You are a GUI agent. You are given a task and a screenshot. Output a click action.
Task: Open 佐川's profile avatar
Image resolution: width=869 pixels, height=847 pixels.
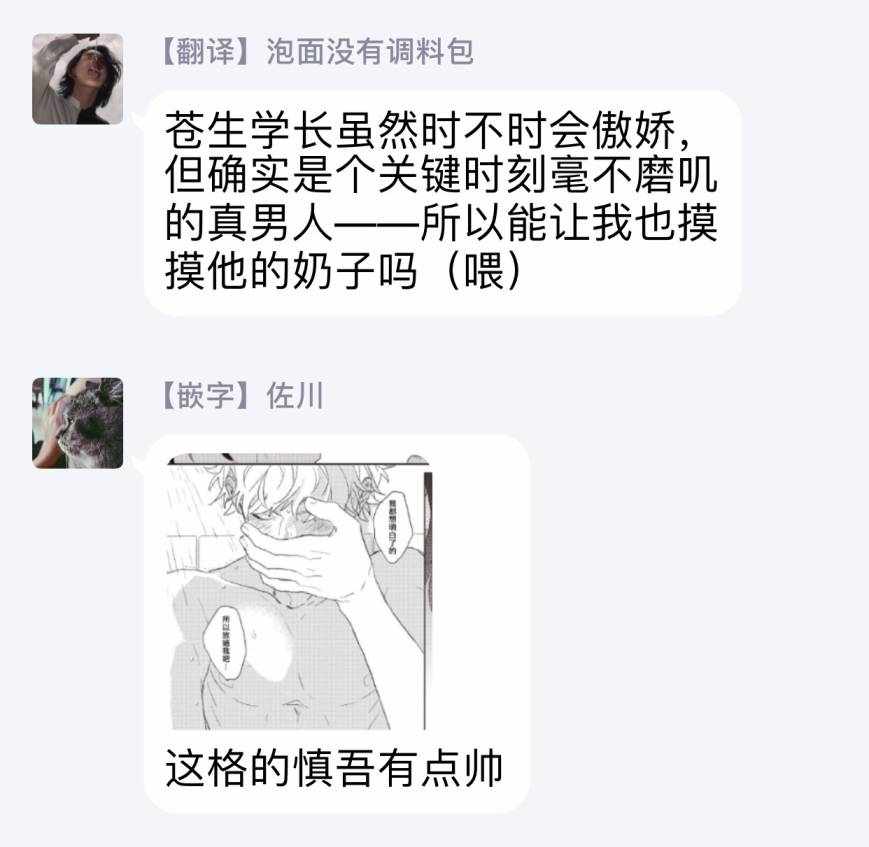pos(77,423)
